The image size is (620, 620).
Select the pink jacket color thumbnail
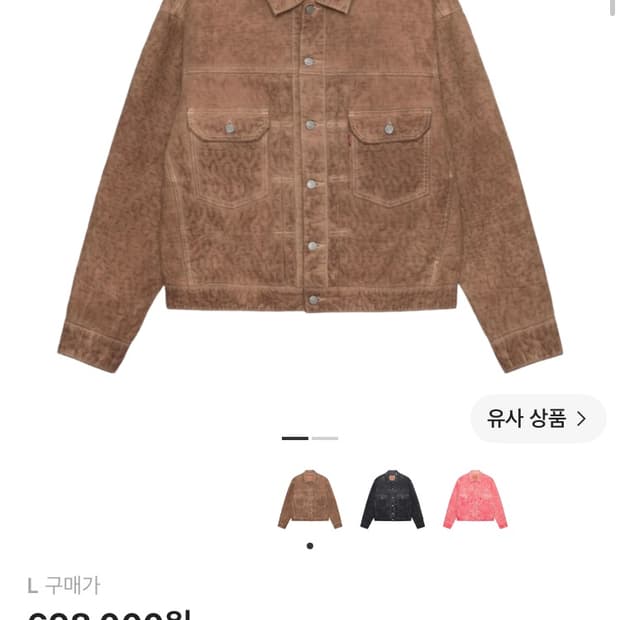click(x=475, y=499)
